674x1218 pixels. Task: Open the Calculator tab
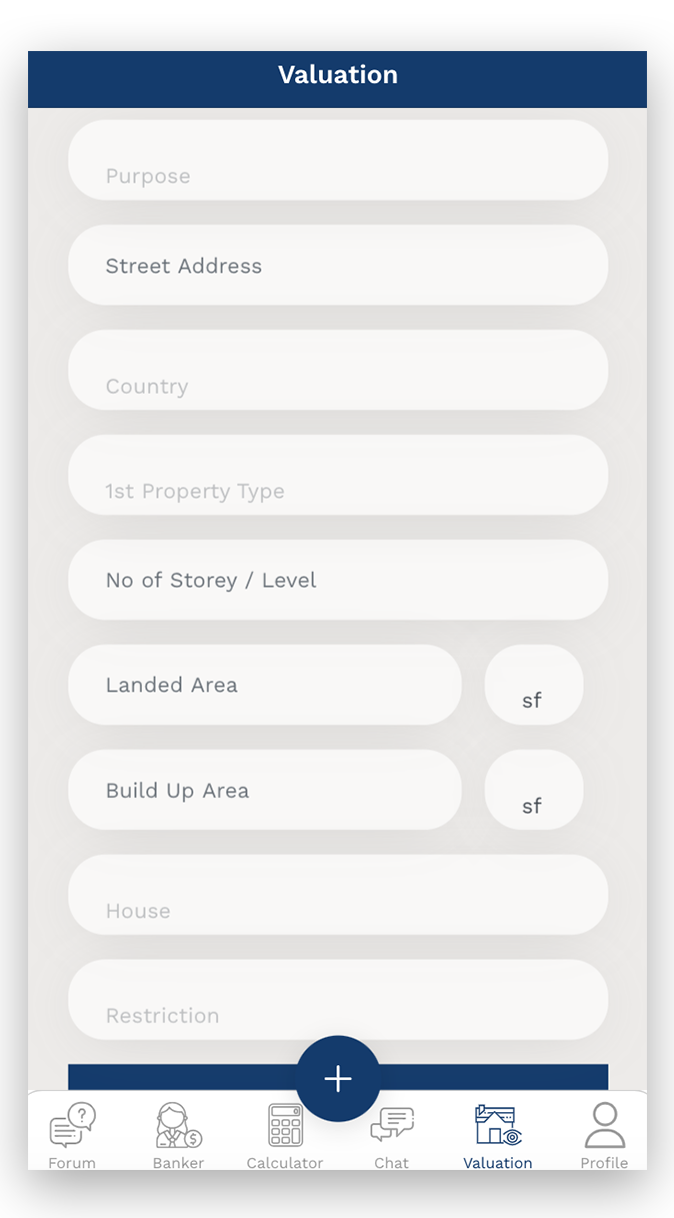coord(285,1135)
